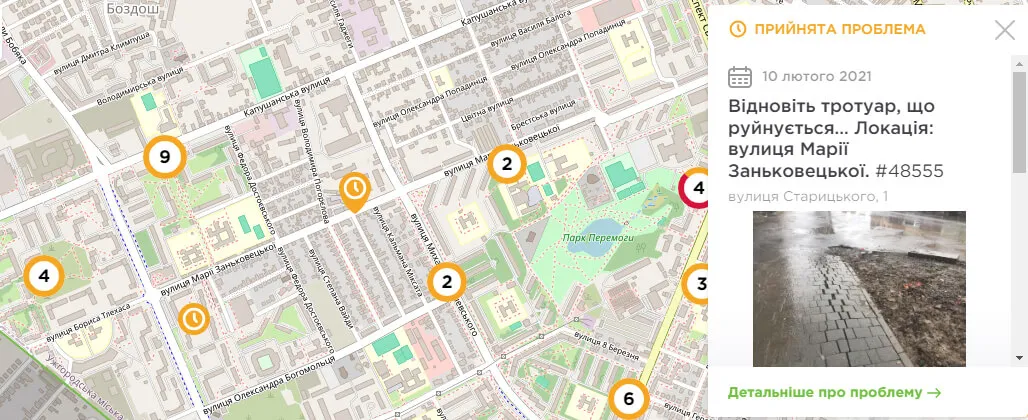Open 'Детальніше про проблему' link
The image size is (1028, 420).
coord(834,392)
